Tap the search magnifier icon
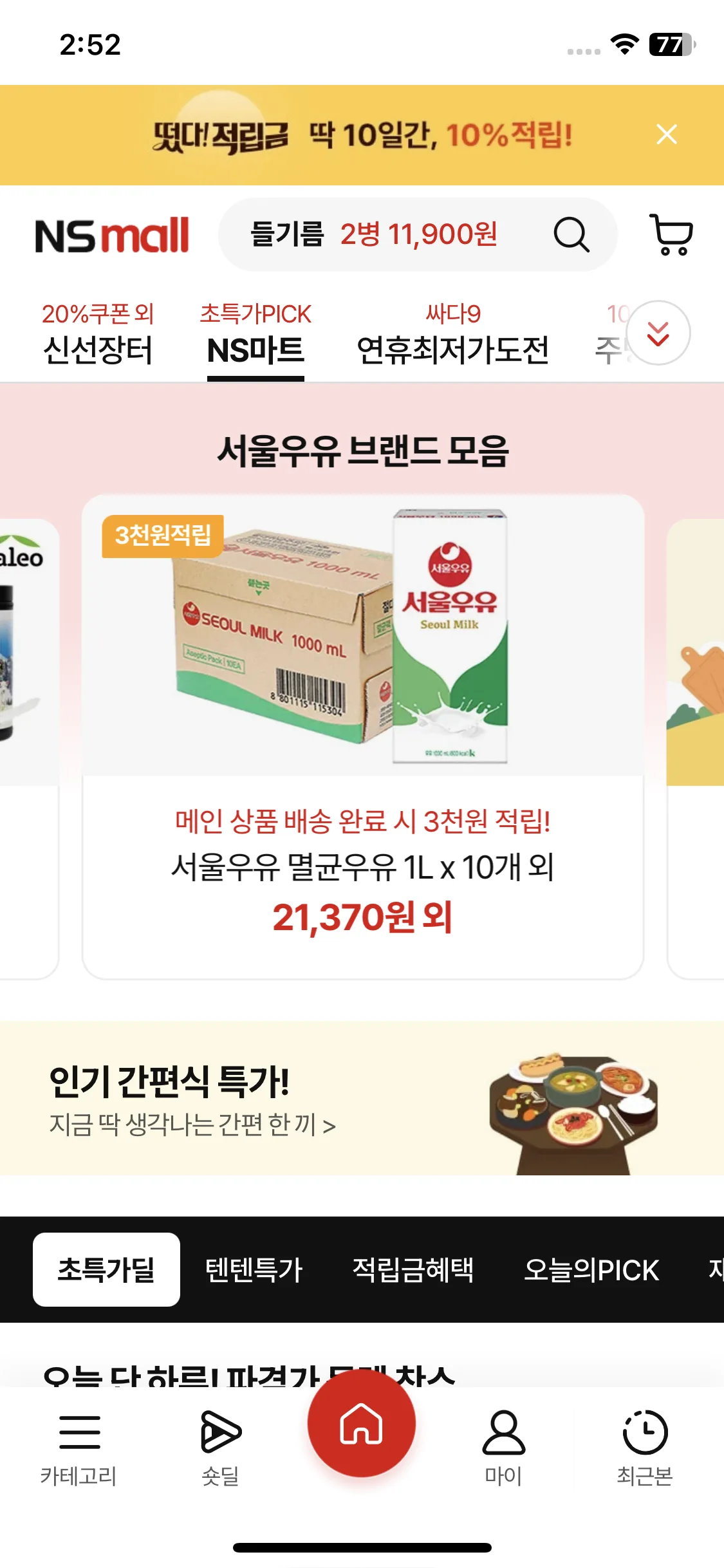724x1568 pixels. 571,234
